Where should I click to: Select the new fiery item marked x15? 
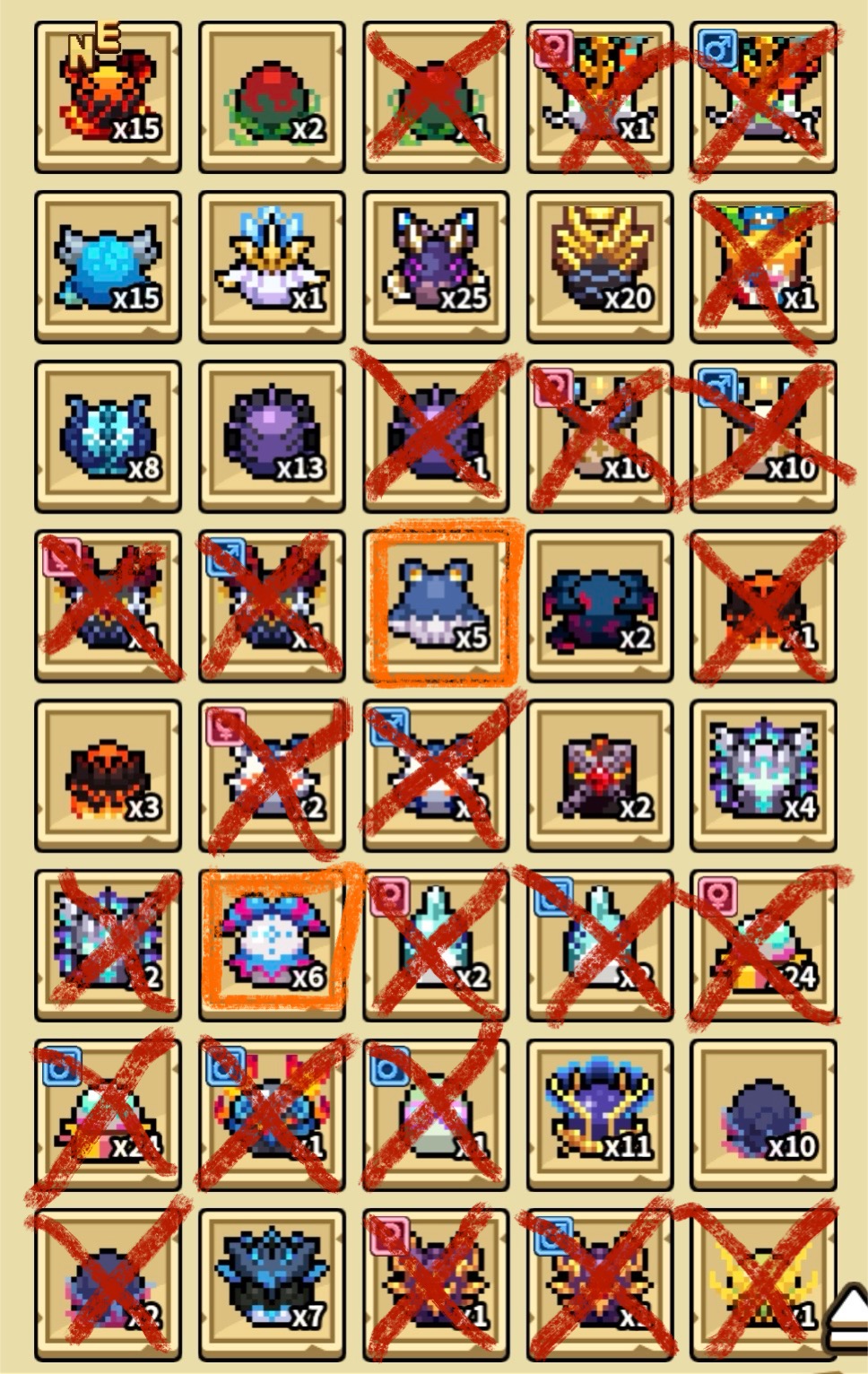click(108, 97)
